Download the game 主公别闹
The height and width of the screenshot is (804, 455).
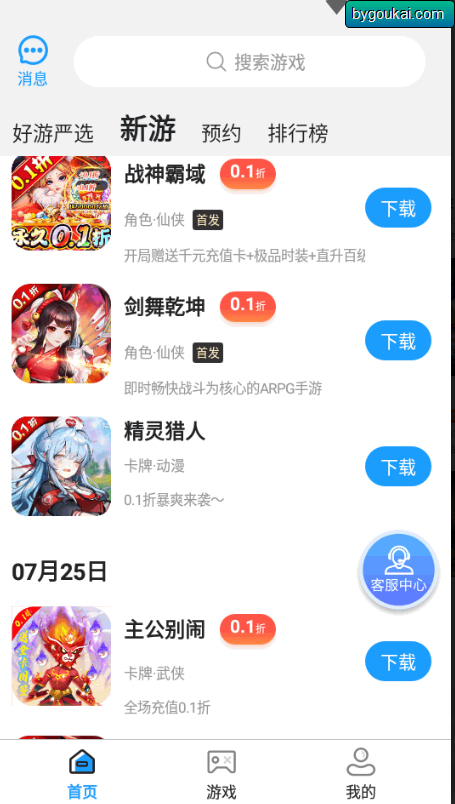coord(398,661)
